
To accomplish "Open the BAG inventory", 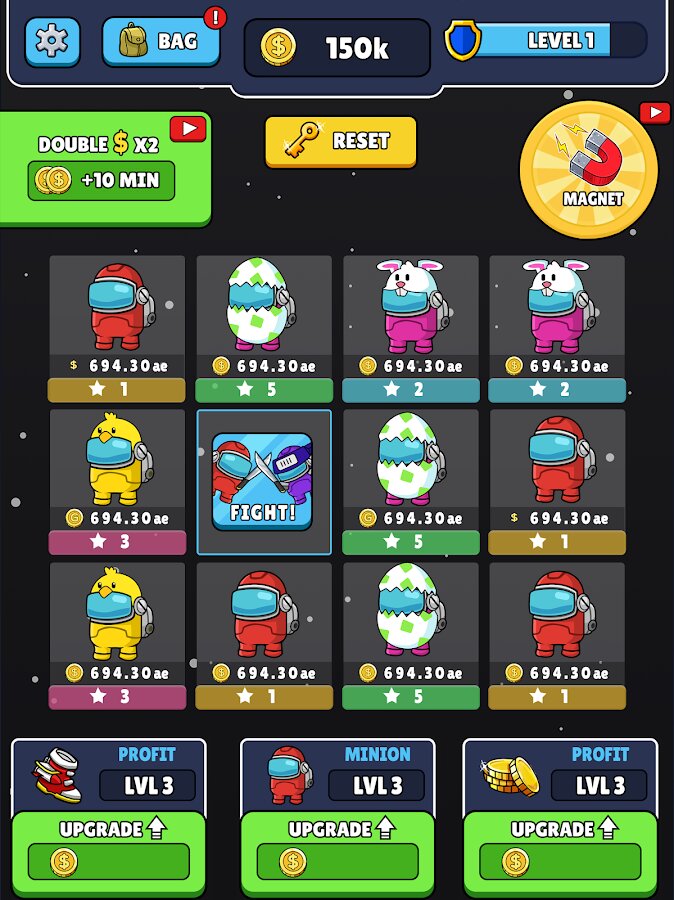I will (x=161, y=41).
